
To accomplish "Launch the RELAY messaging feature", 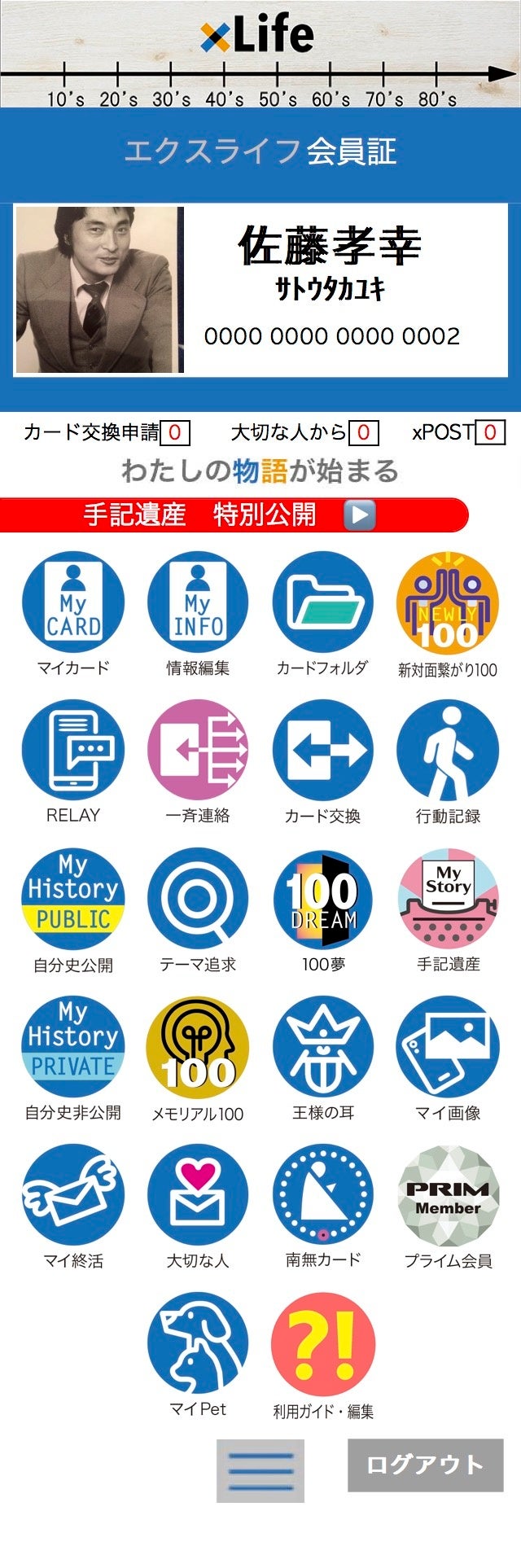I will 73,751.
